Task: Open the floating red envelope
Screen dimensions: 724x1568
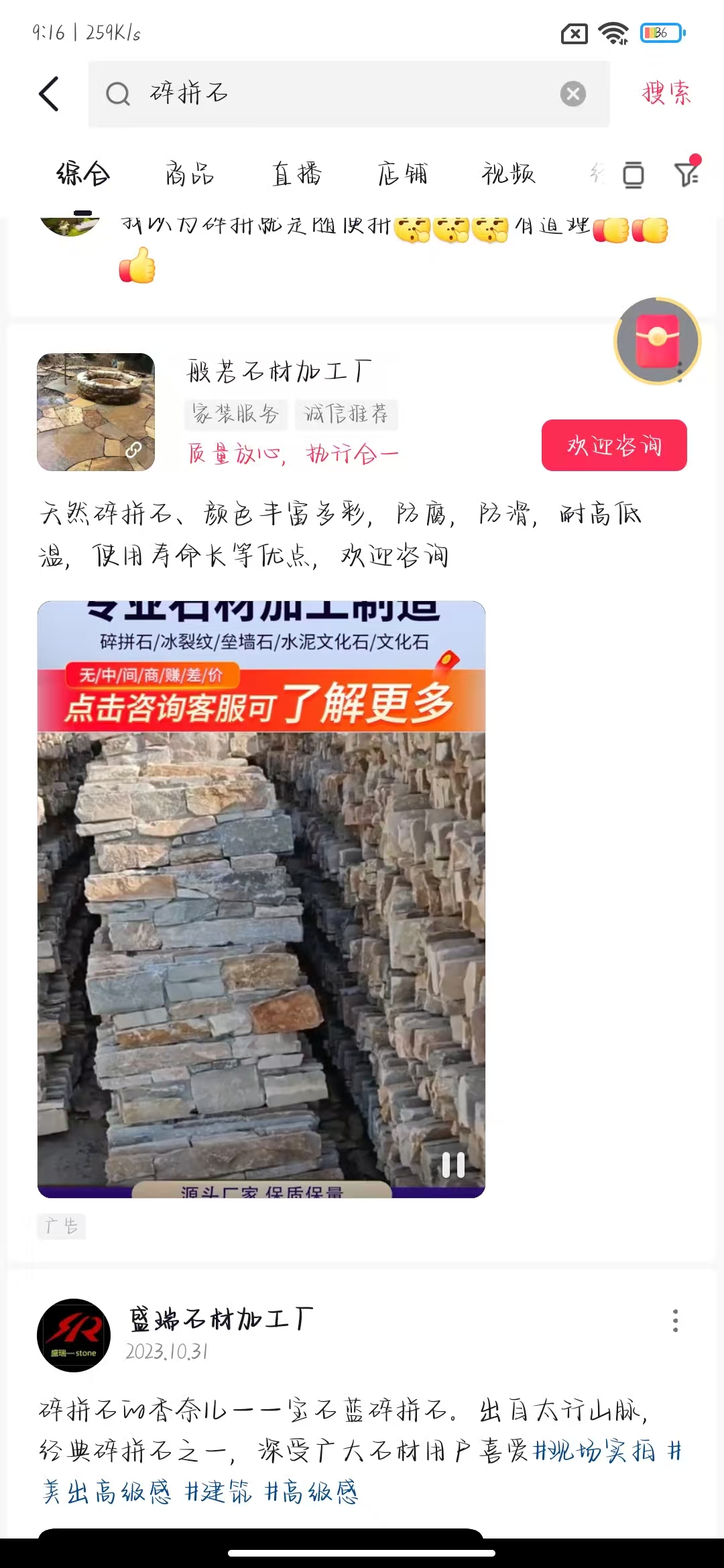Action: tap(658, 341)
